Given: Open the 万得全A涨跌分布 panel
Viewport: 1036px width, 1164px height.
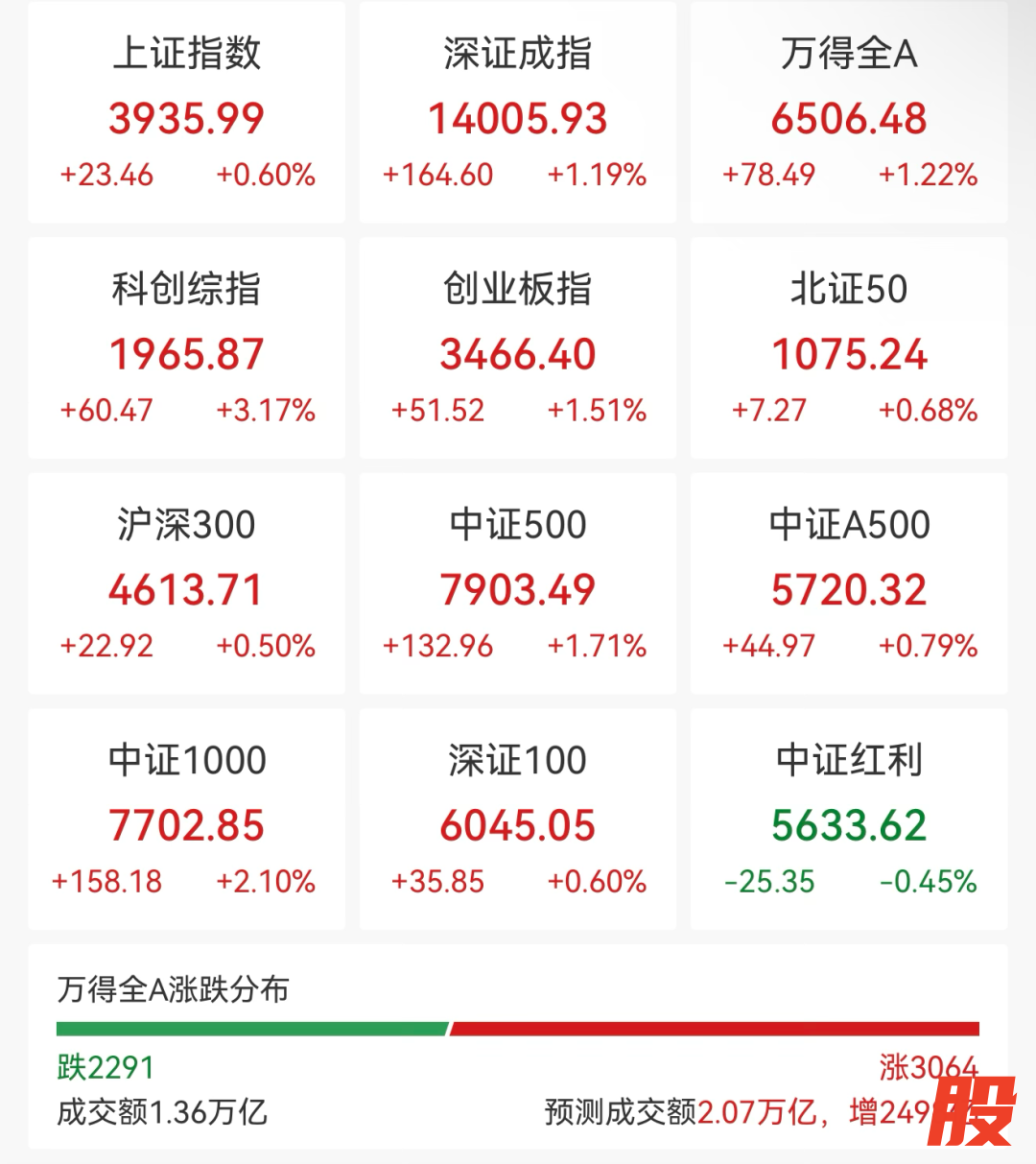Looking at the screenshot, I should 518,1047.
